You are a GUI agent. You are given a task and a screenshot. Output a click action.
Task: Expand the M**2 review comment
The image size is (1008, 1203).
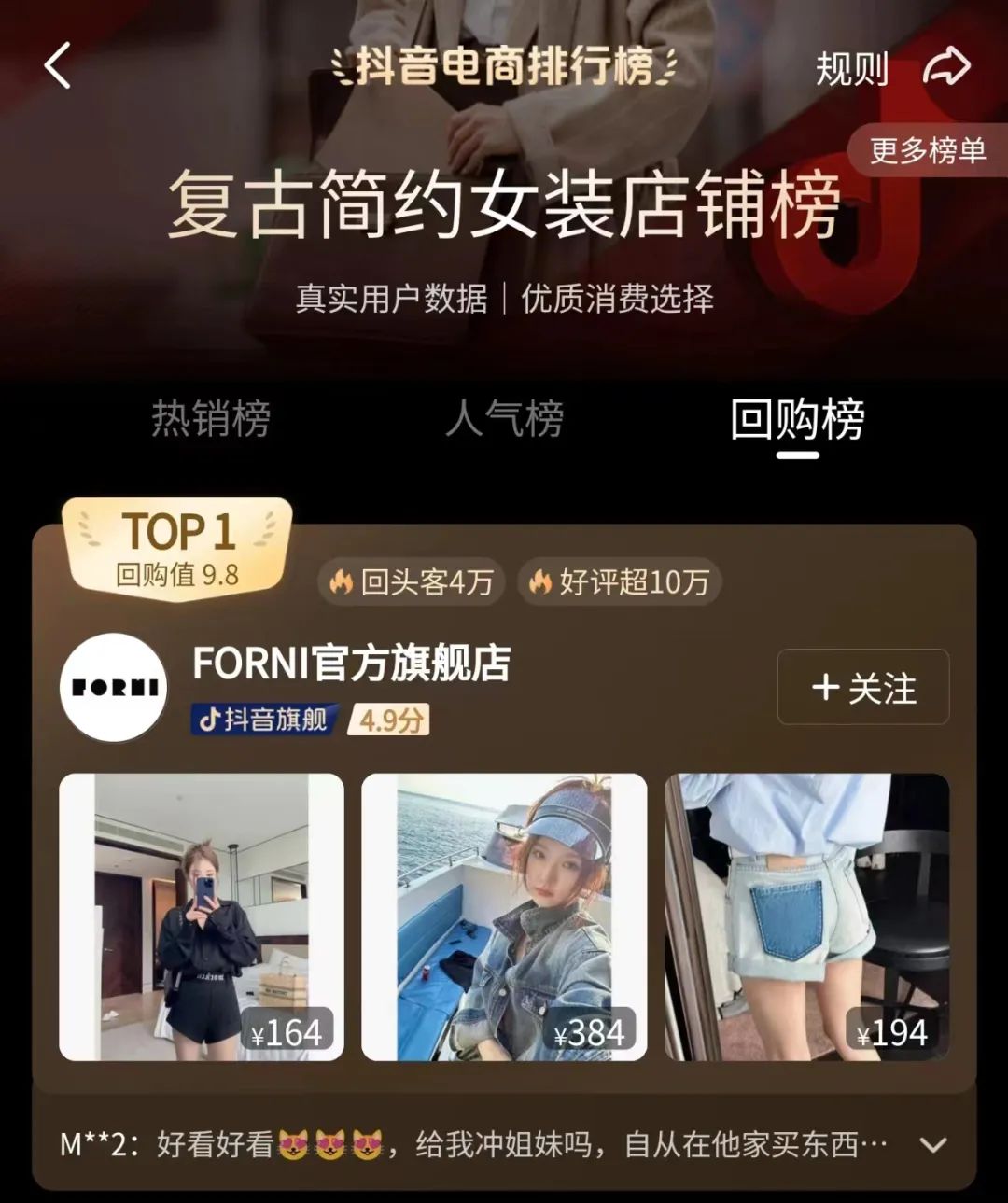(933, 1144)
